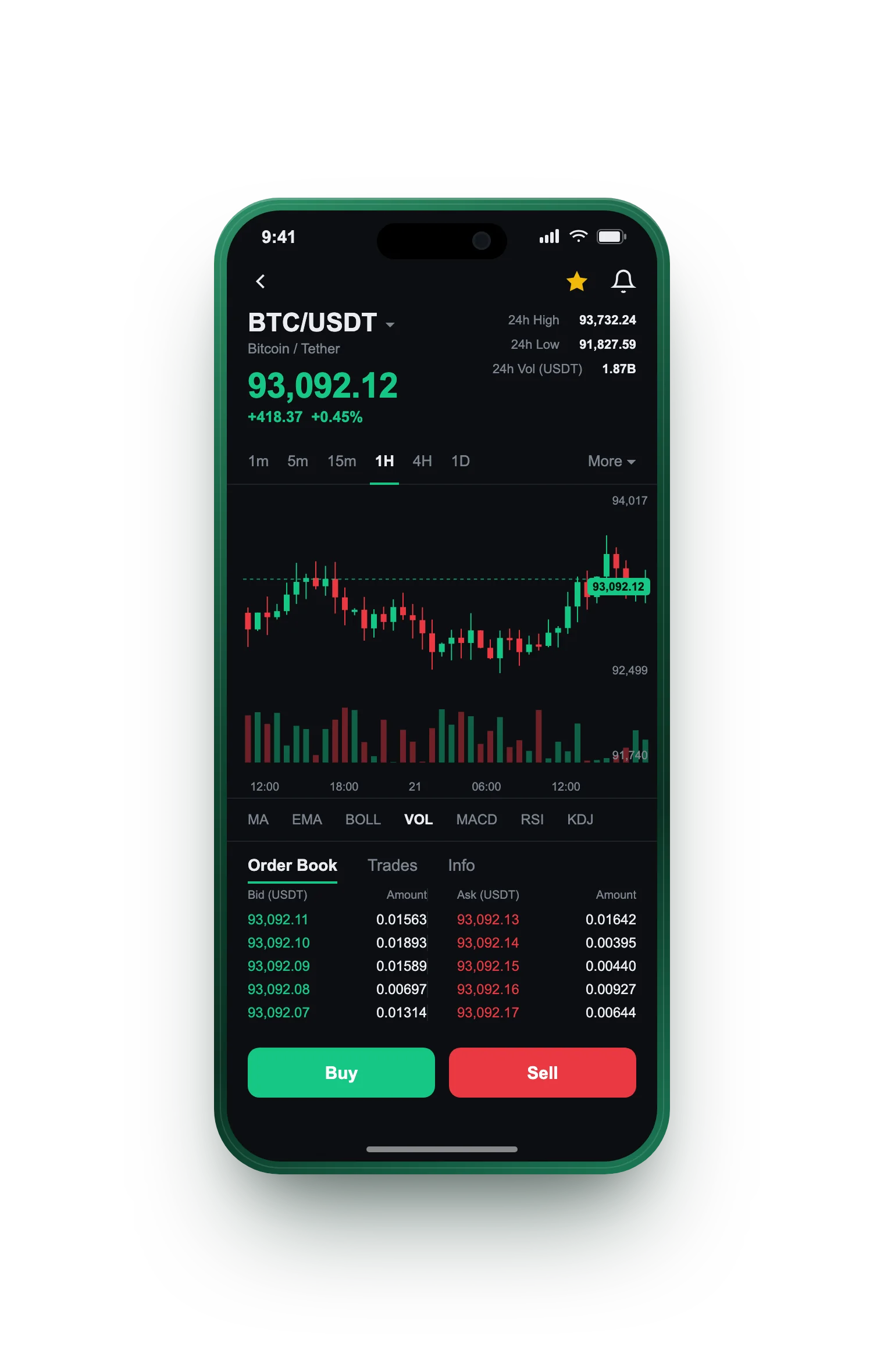Viewport: 884px width, 1372px height.
Task: Open the price alert bell
Action: point(623,281)
